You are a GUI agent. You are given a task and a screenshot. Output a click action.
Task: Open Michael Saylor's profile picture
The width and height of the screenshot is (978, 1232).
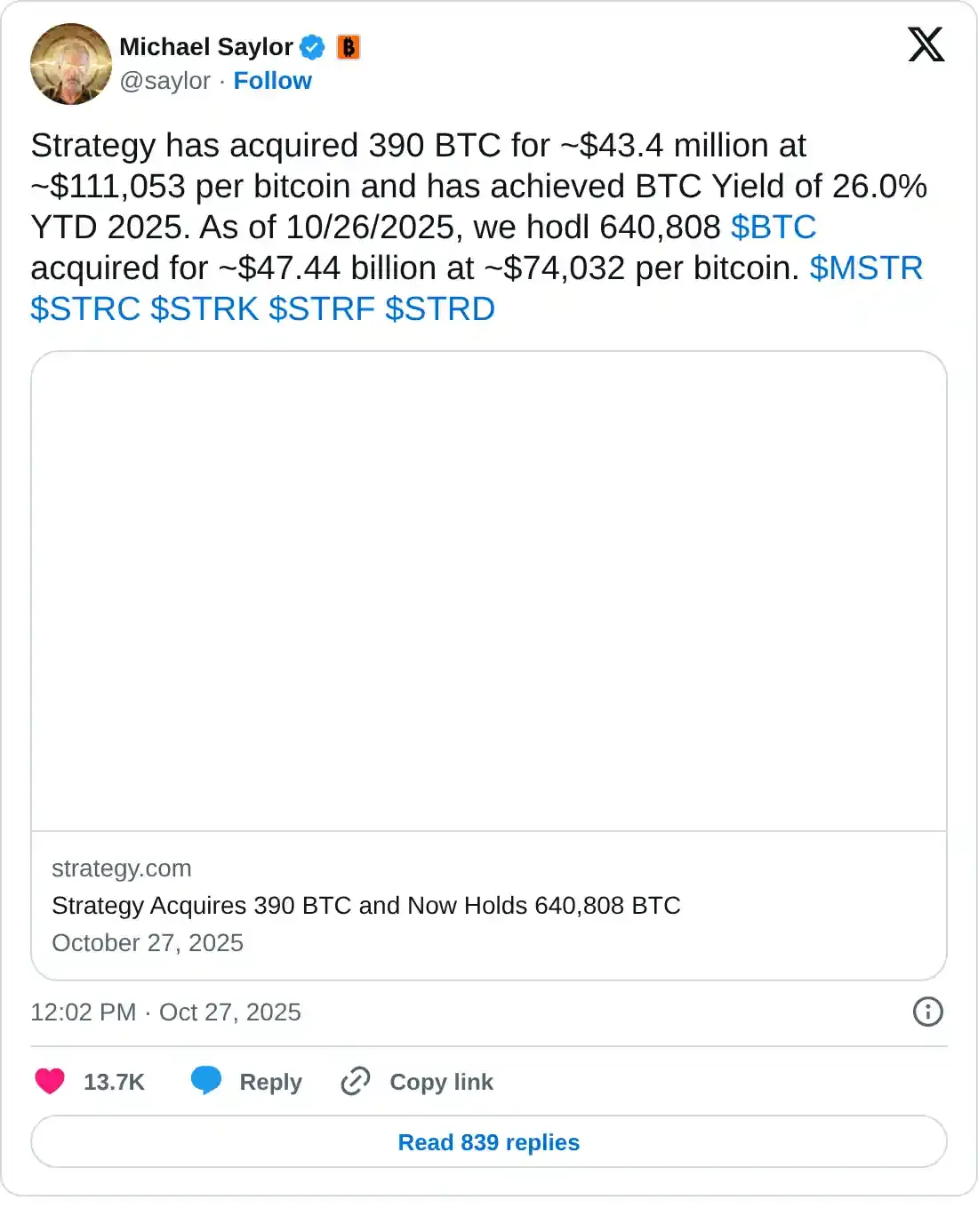pos(70,64)
